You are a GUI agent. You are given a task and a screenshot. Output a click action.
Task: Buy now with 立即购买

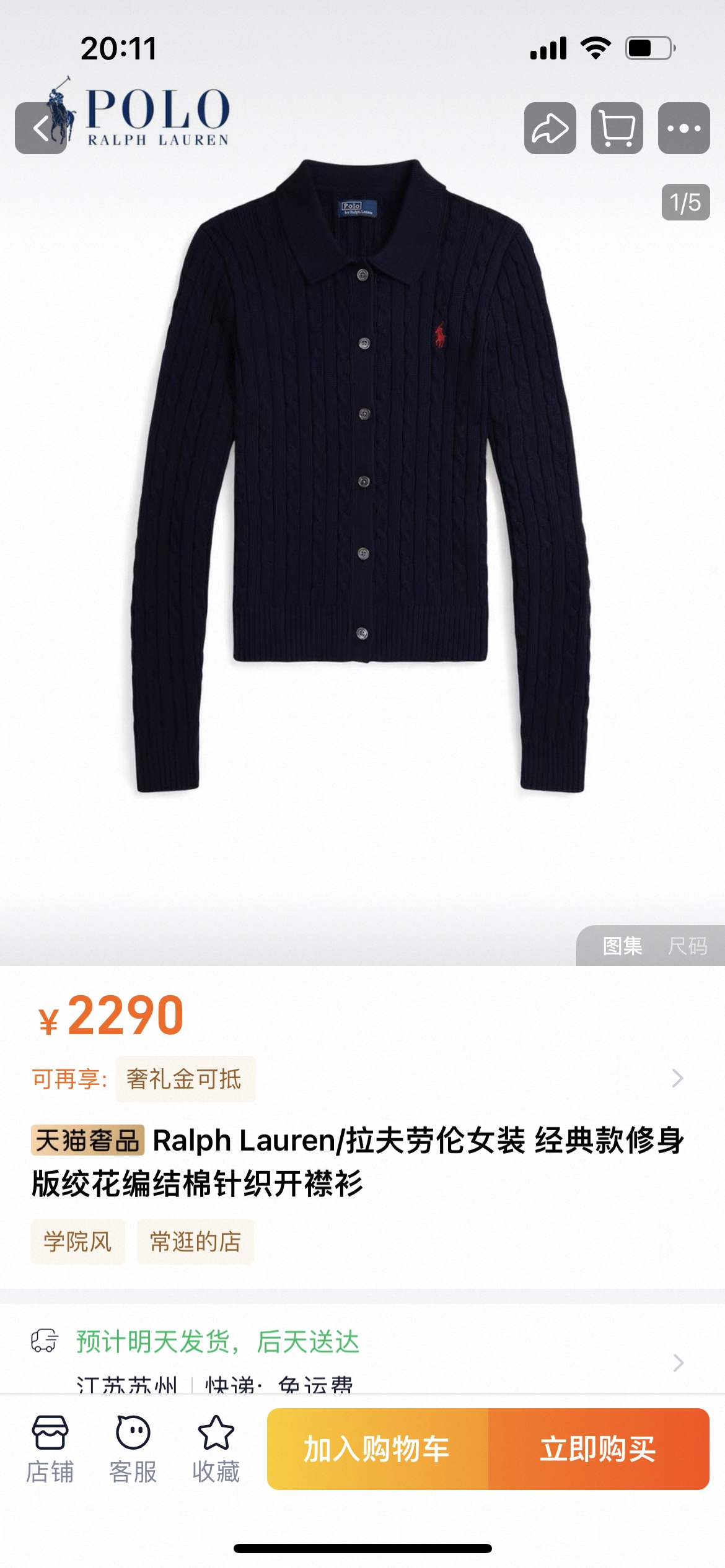tap(598, 1449)
